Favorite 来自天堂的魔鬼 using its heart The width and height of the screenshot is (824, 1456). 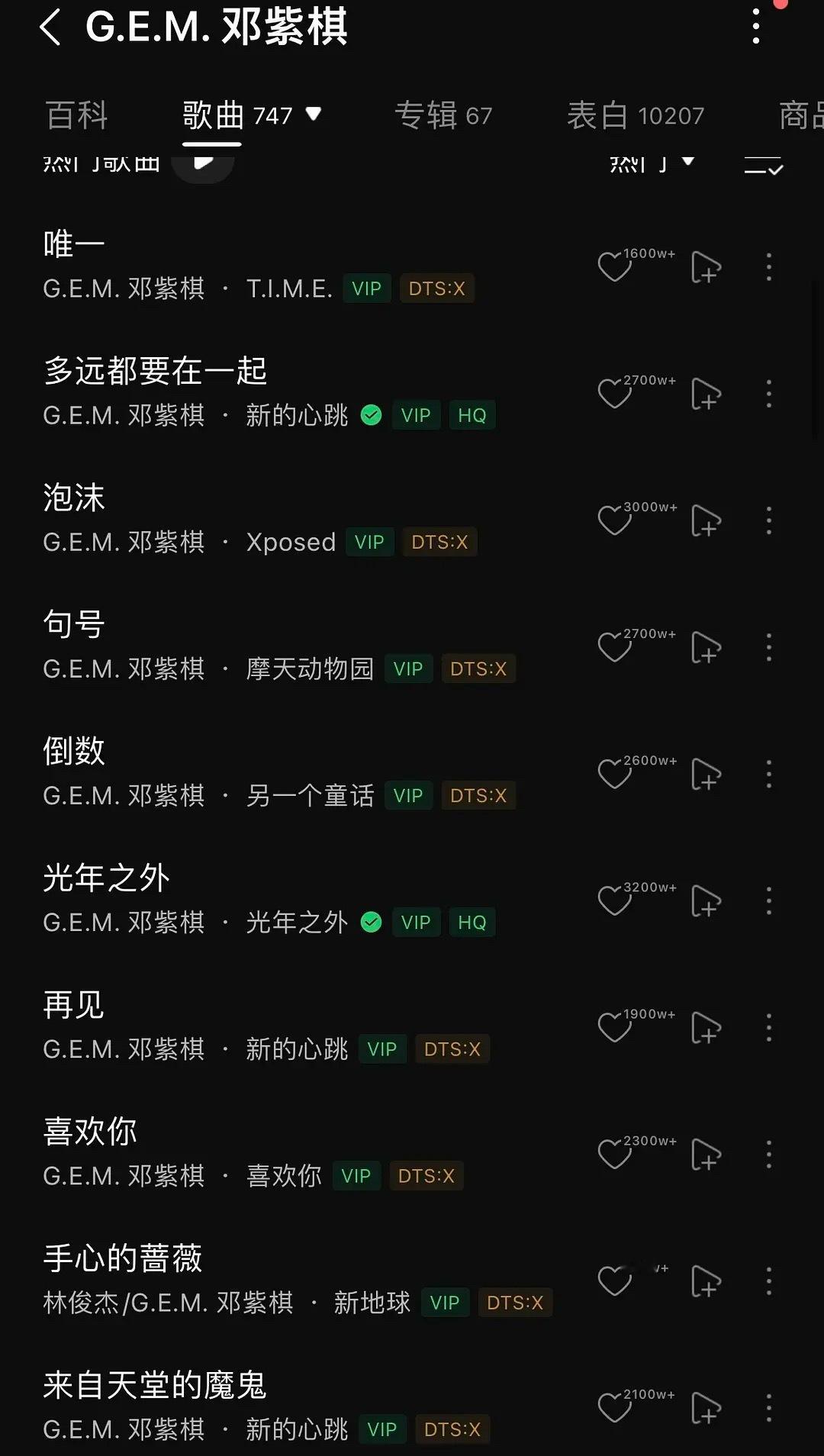click(x=614, y=1409)
